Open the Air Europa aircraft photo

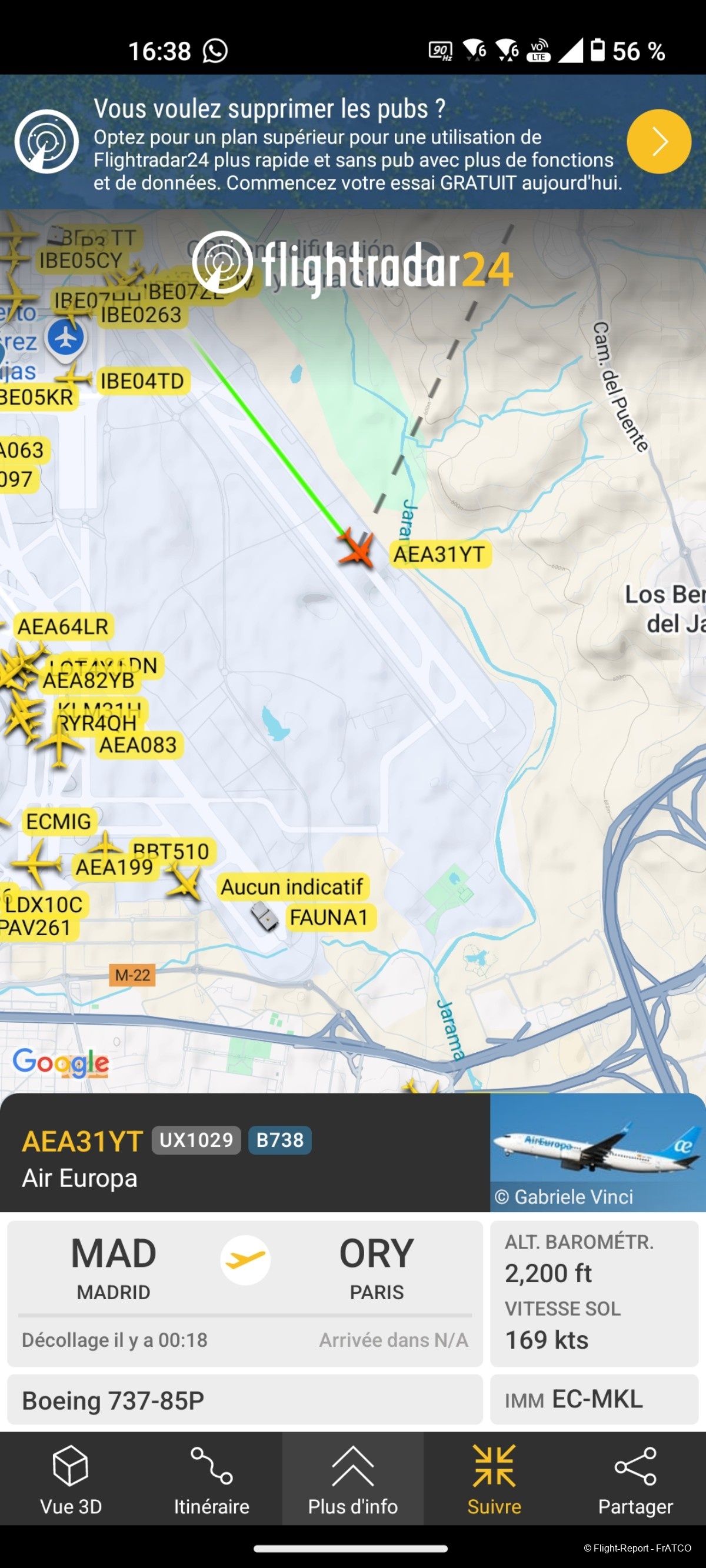597,1152
